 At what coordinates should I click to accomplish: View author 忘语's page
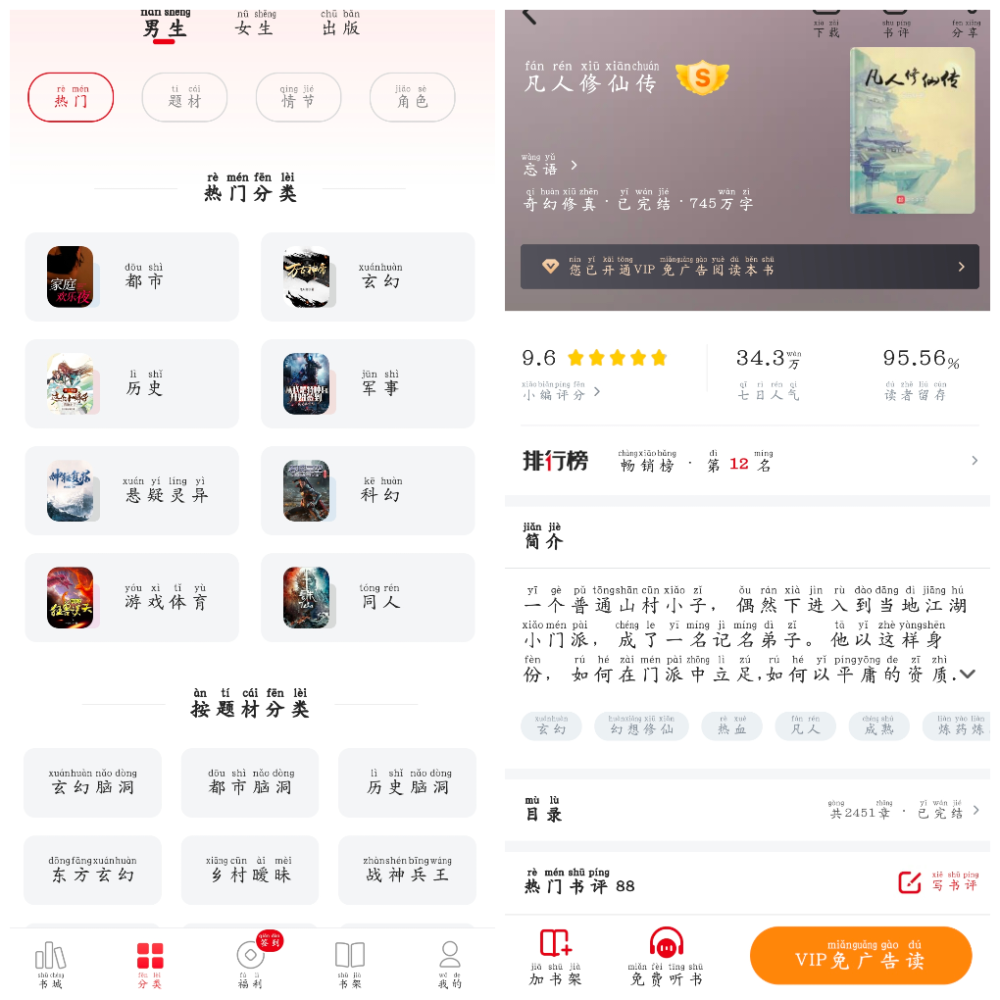[549, 166]
